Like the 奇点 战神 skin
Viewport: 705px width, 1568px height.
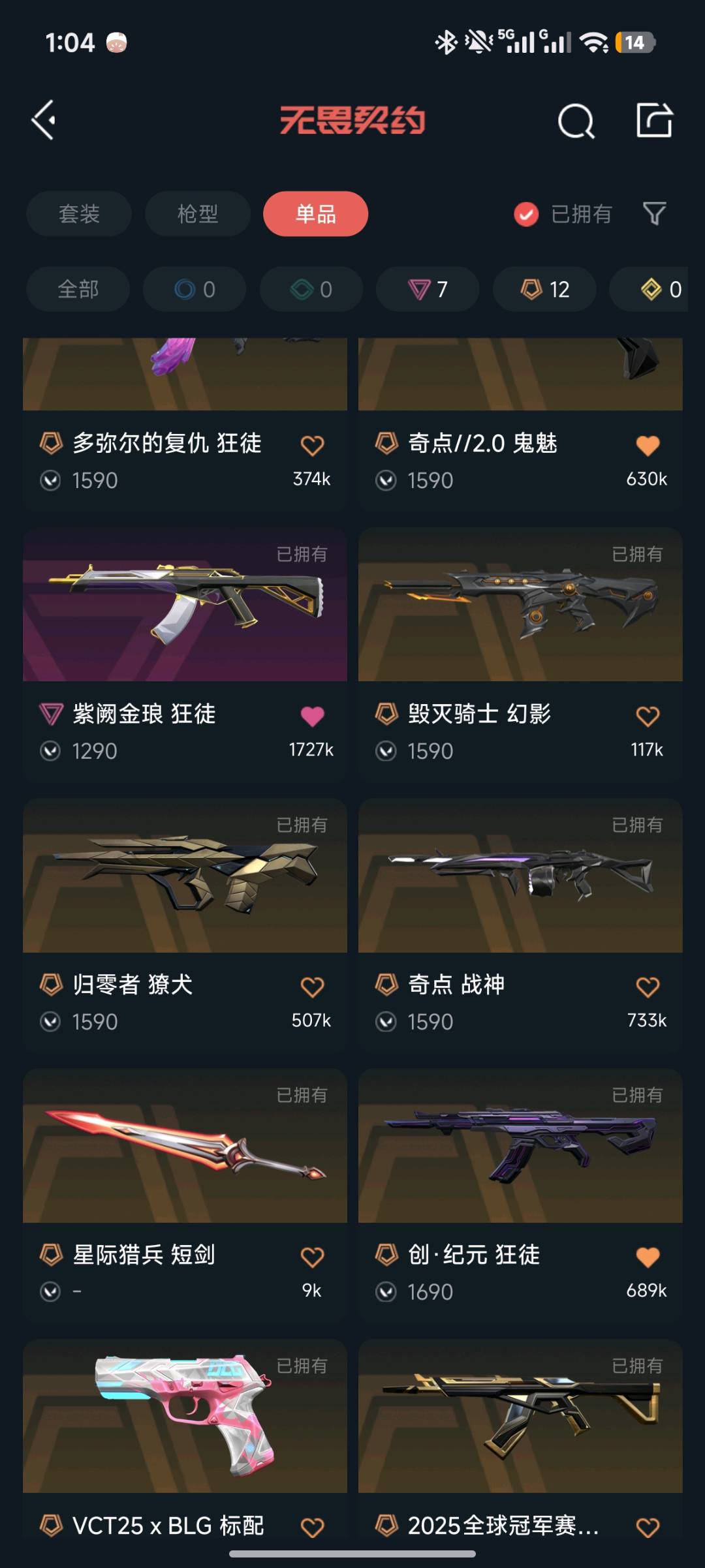pos(648,987)
